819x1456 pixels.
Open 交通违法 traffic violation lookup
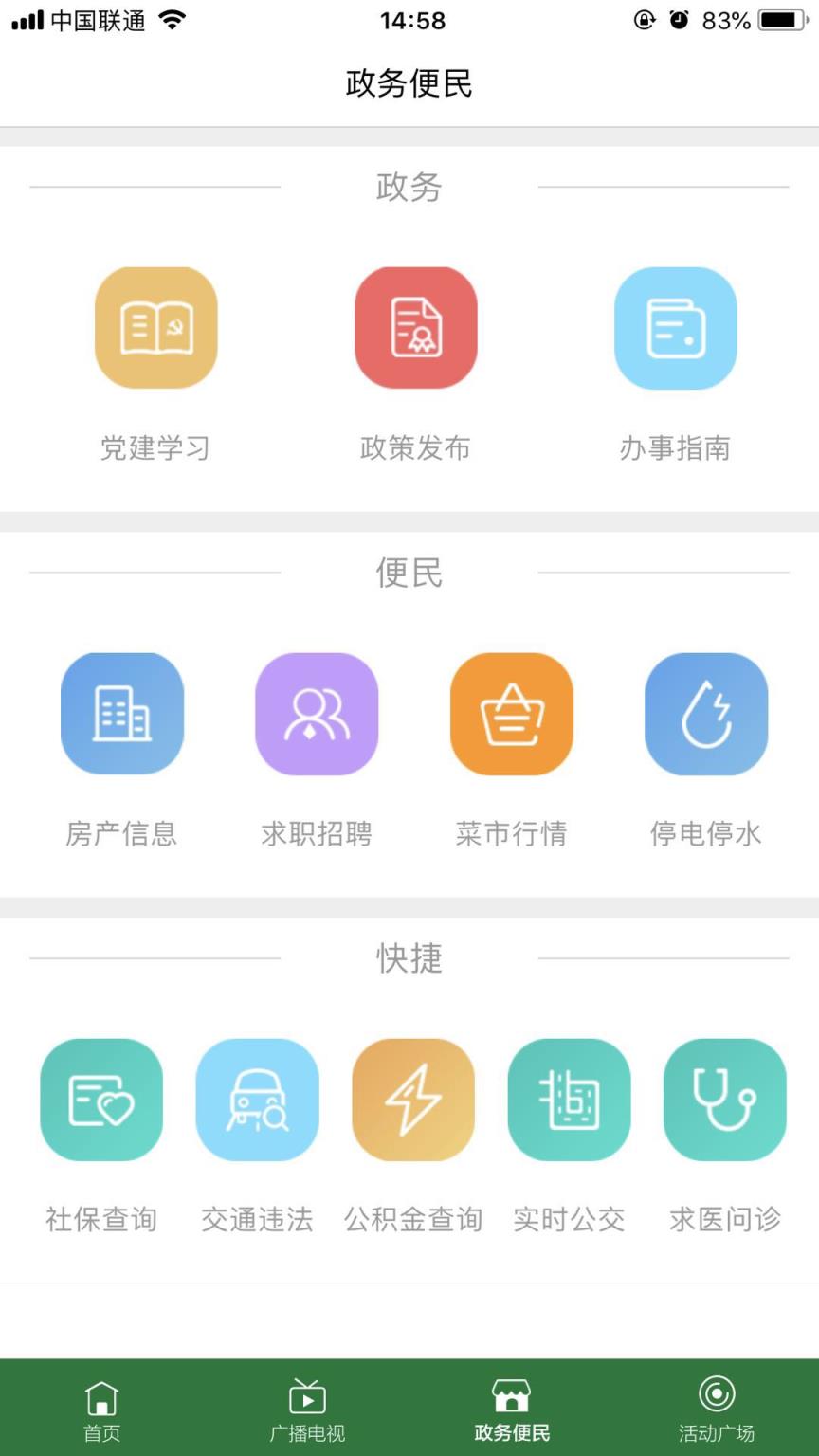(x=257, y=1100)
